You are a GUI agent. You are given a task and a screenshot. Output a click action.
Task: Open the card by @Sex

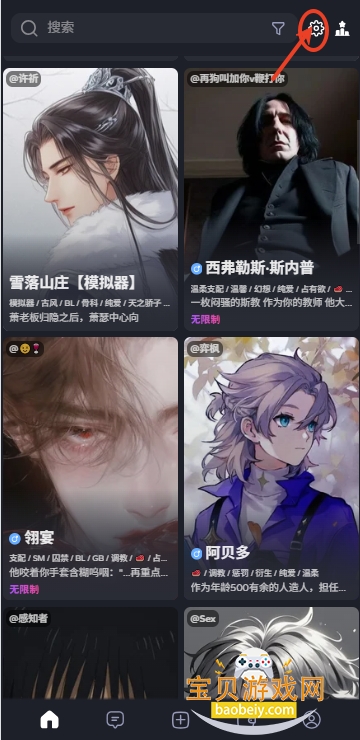point(271,653)
